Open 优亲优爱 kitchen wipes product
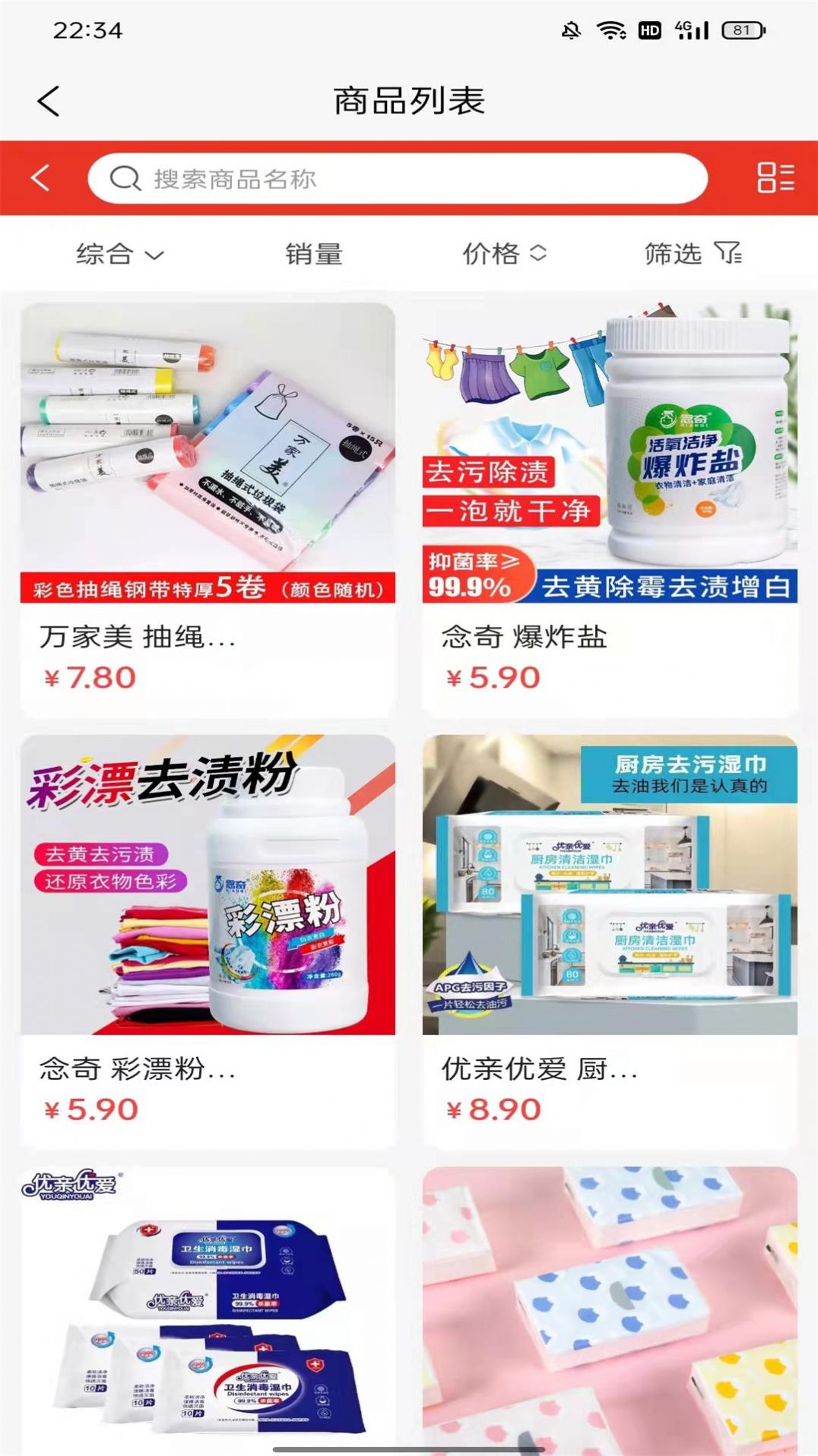Screen dimensions: 818x1456 tap(610, 941)
